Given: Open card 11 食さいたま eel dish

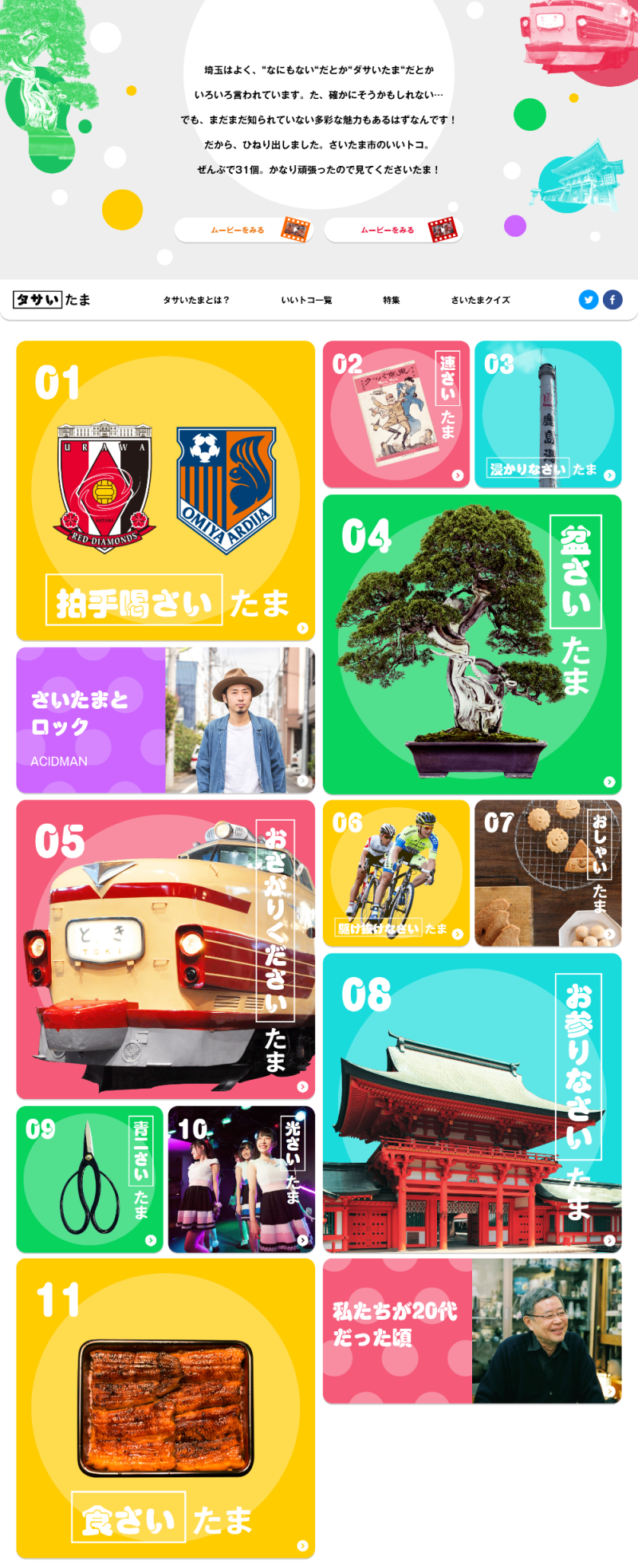Looking at the screenshot, I should pos(166,1408).
